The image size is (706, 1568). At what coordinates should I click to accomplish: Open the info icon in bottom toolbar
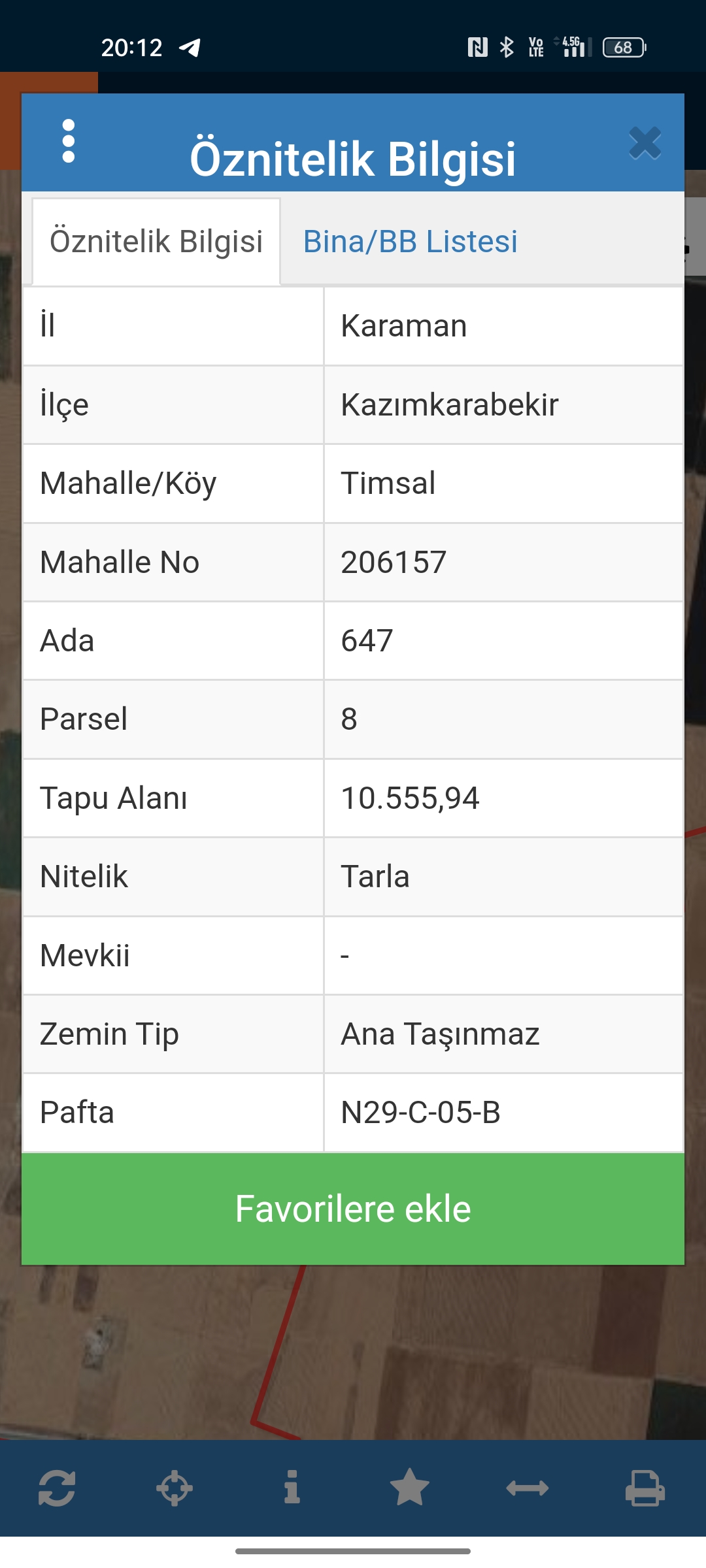click(292, 1487)
